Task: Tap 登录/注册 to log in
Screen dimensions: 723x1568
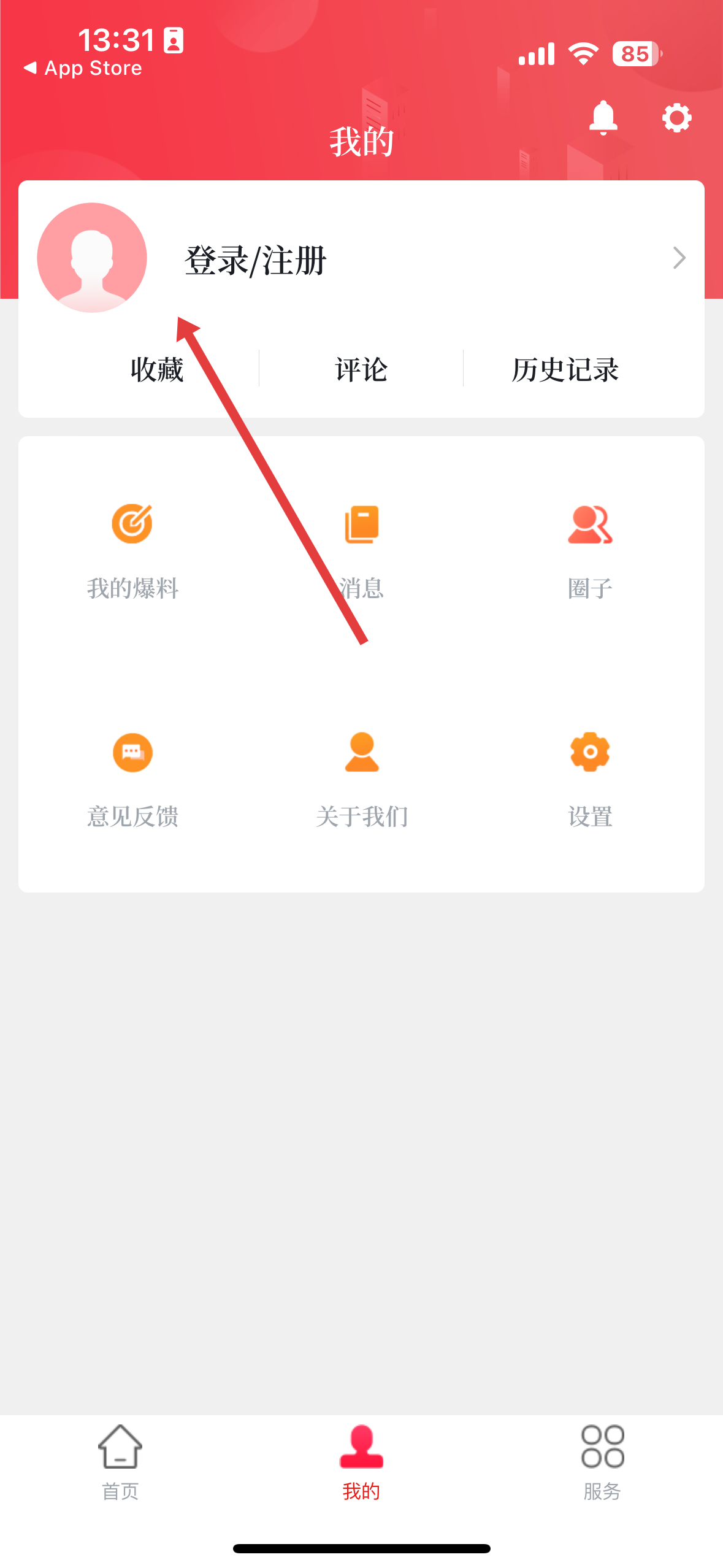Action: click(255, 260)
